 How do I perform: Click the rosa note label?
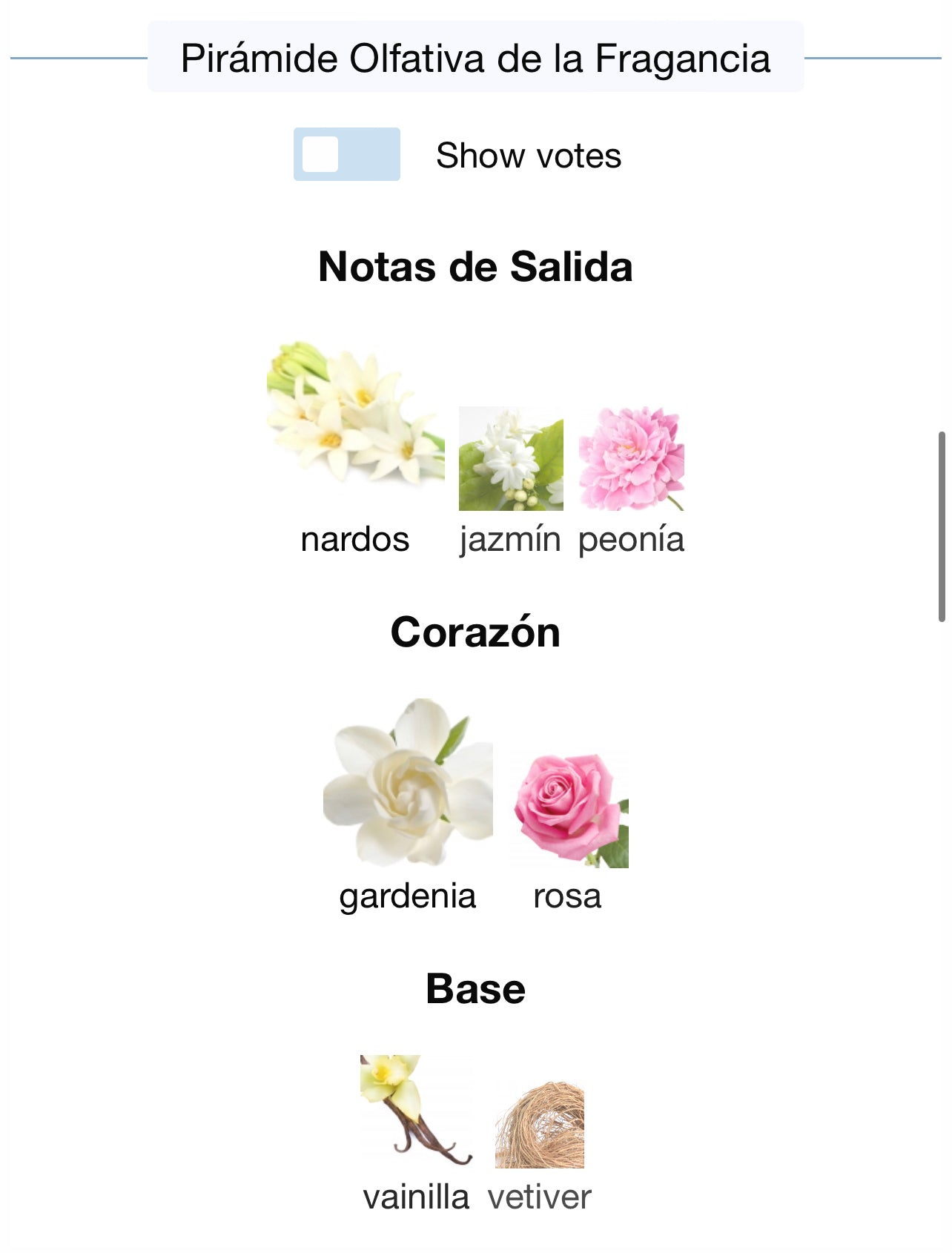[567, 896]
